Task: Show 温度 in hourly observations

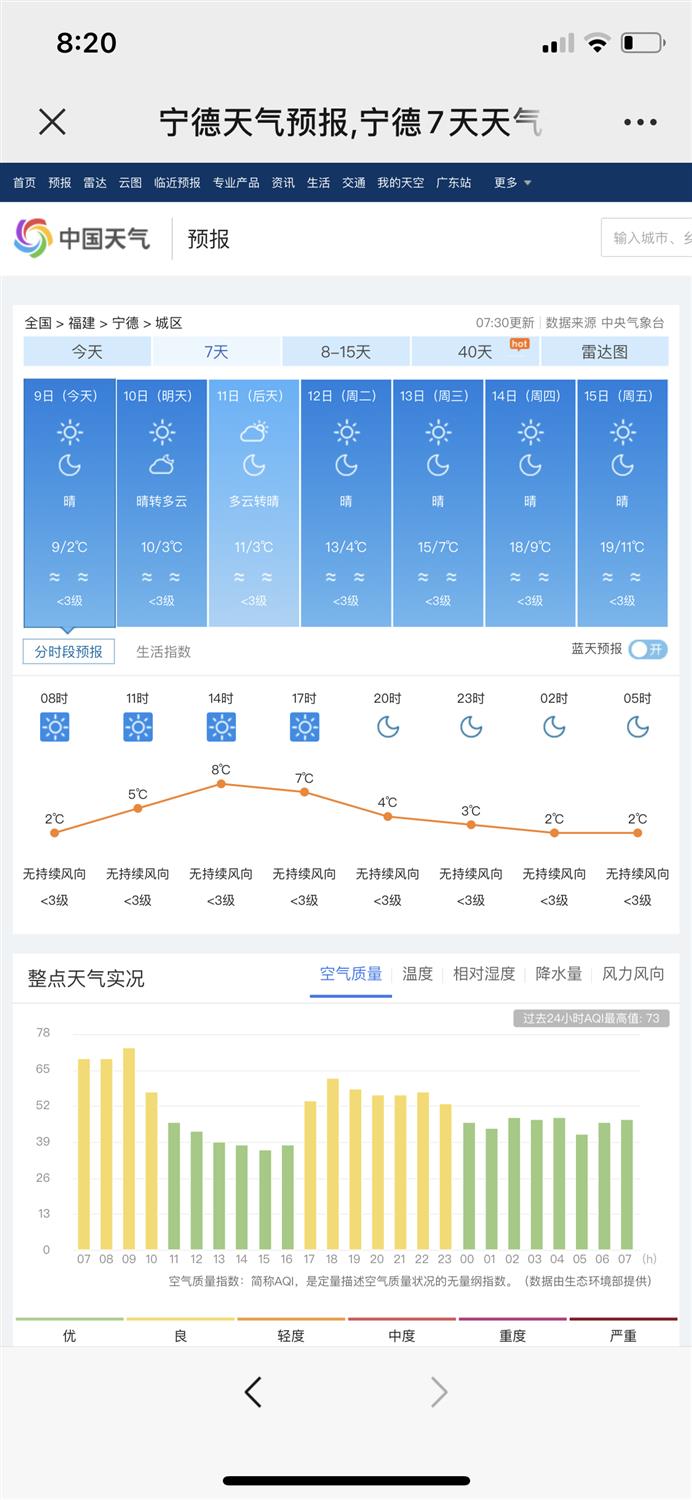Action: (417, 974)
